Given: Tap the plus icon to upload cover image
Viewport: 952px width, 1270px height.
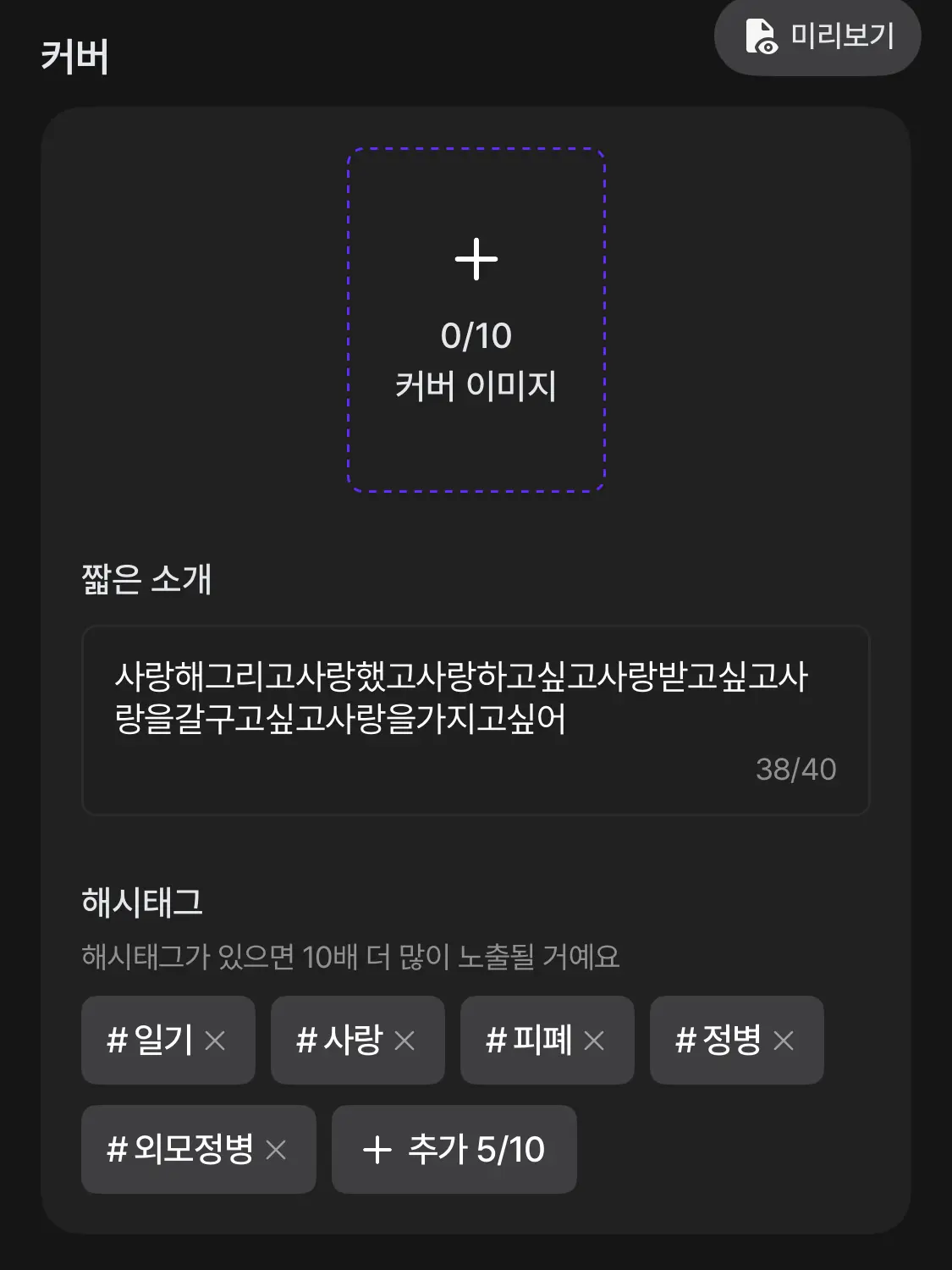Looking at the screenshot, I should (476, 258).
